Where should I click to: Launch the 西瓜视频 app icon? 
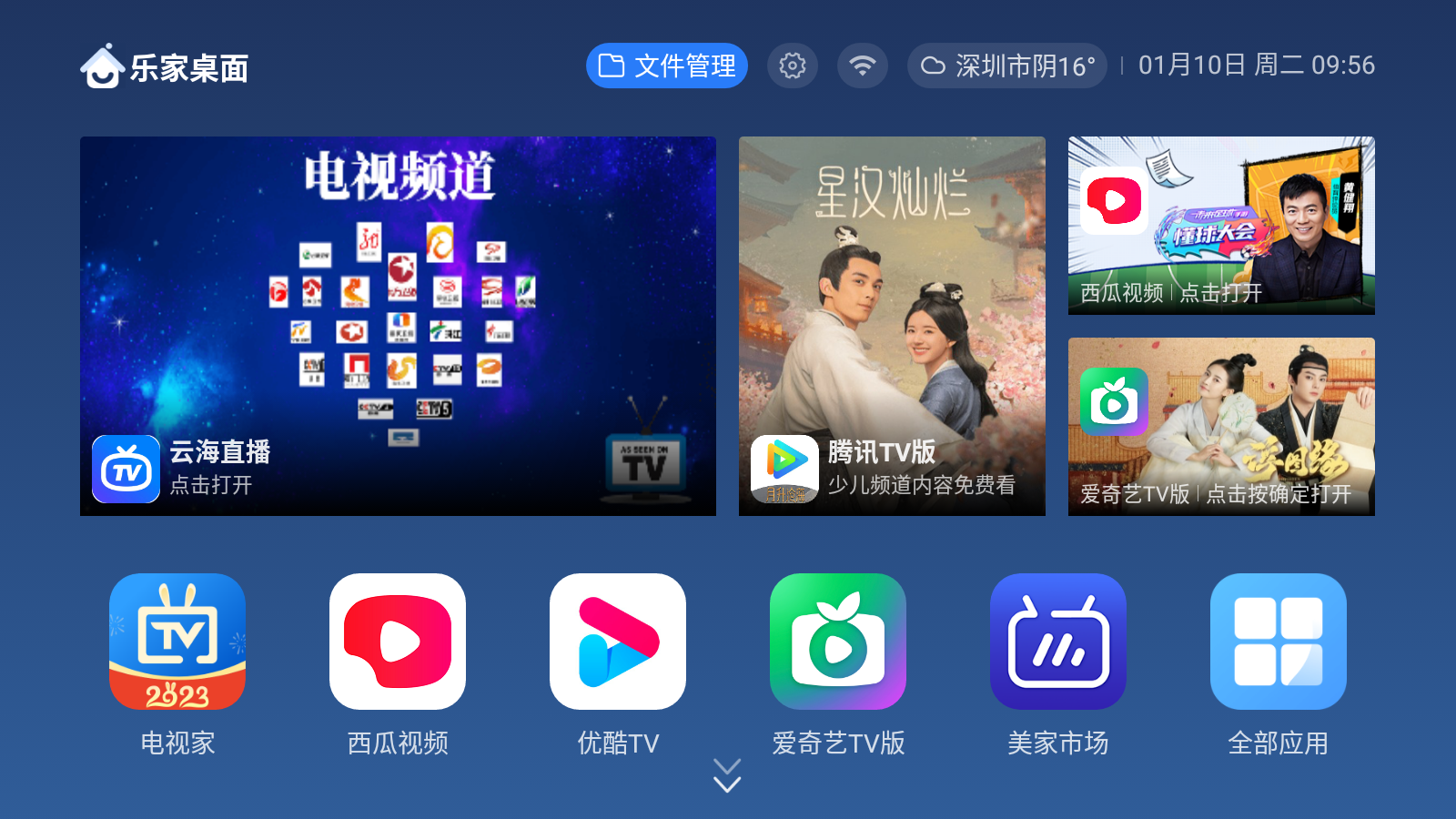[398, 642]
